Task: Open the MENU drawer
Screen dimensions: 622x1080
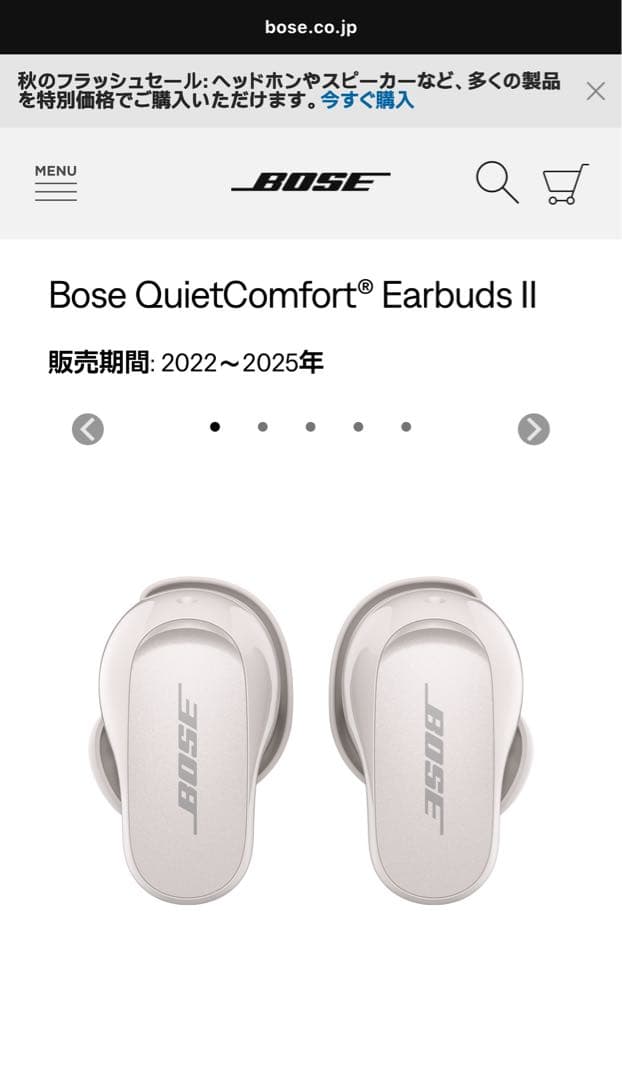Action: click(x=56, y=183)
